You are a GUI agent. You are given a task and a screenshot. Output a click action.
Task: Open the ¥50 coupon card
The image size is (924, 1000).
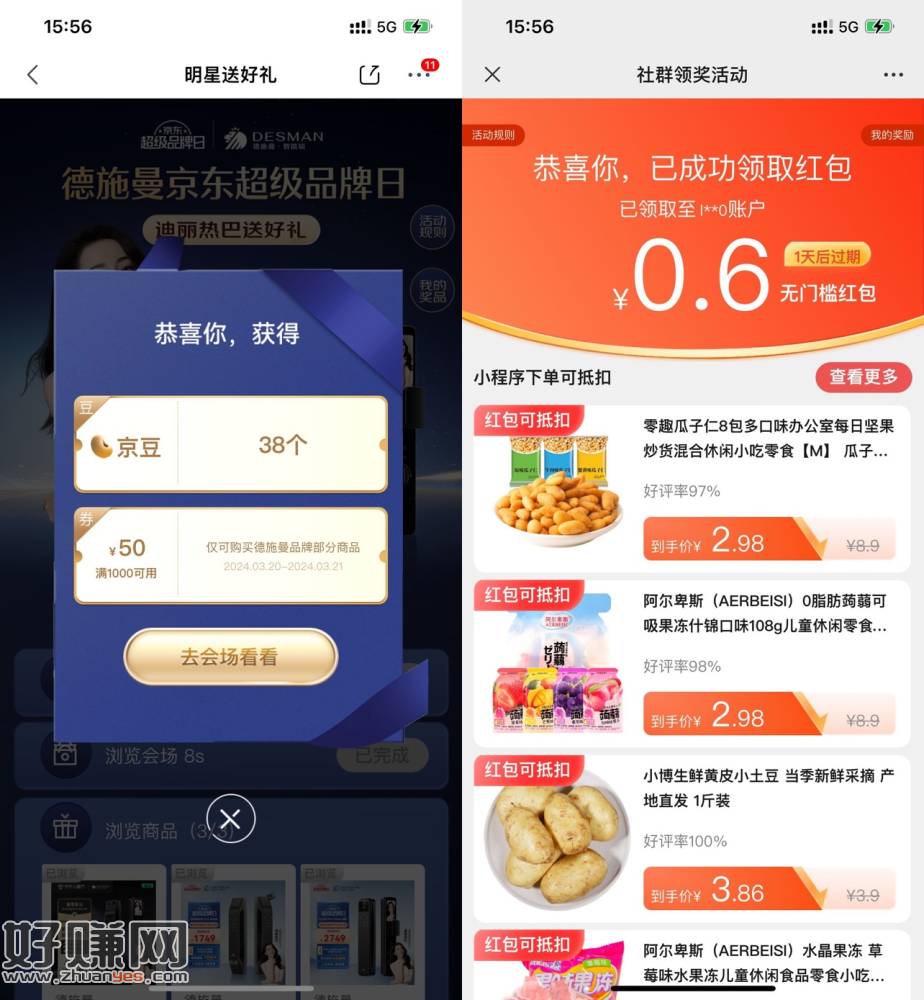(x=230, y=556)
